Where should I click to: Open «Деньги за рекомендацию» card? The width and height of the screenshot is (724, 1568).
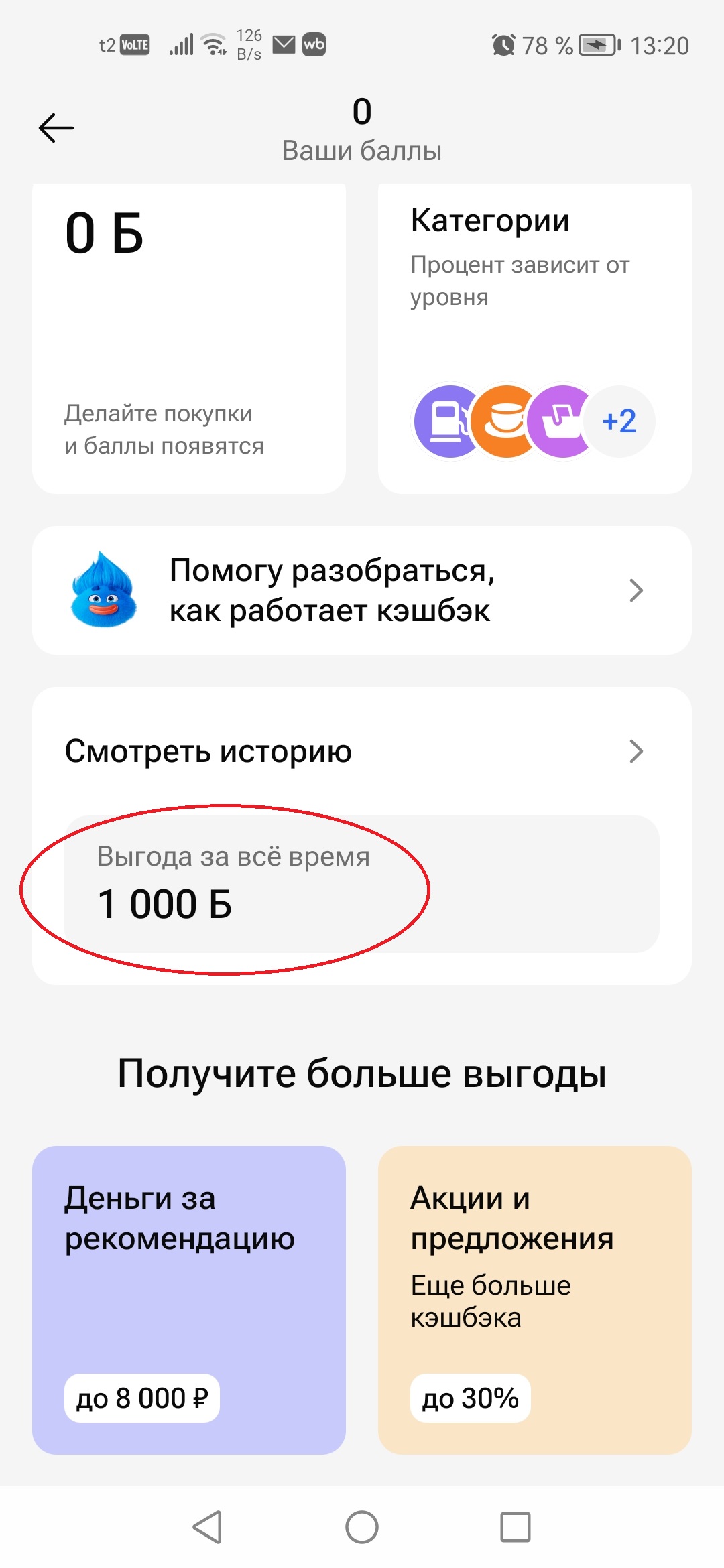pos(189,1300)
